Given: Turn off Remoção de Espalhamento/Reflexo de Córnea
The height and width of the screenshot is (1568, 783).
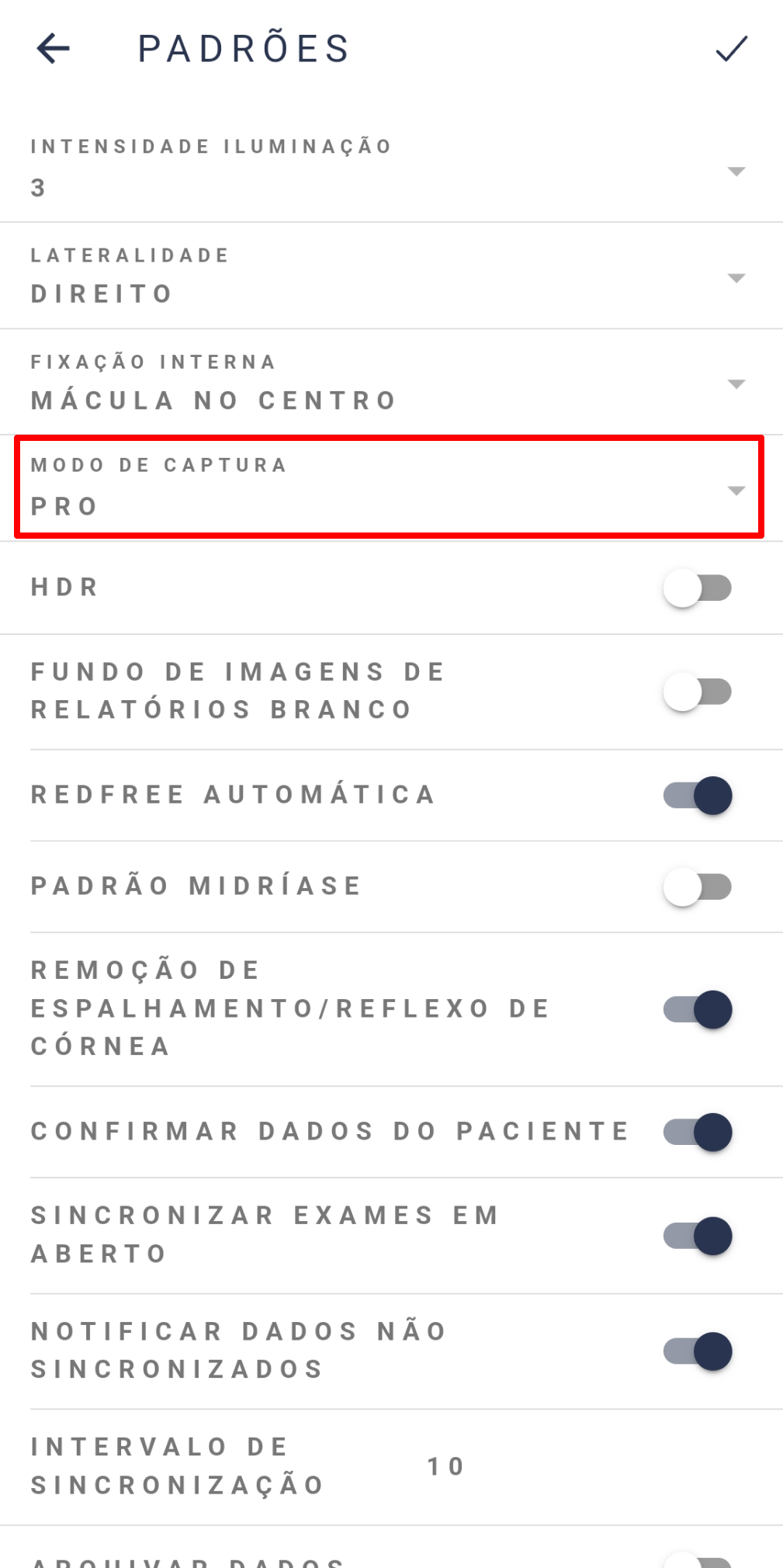Looking at the screenshot, I should pos(697,1009).
